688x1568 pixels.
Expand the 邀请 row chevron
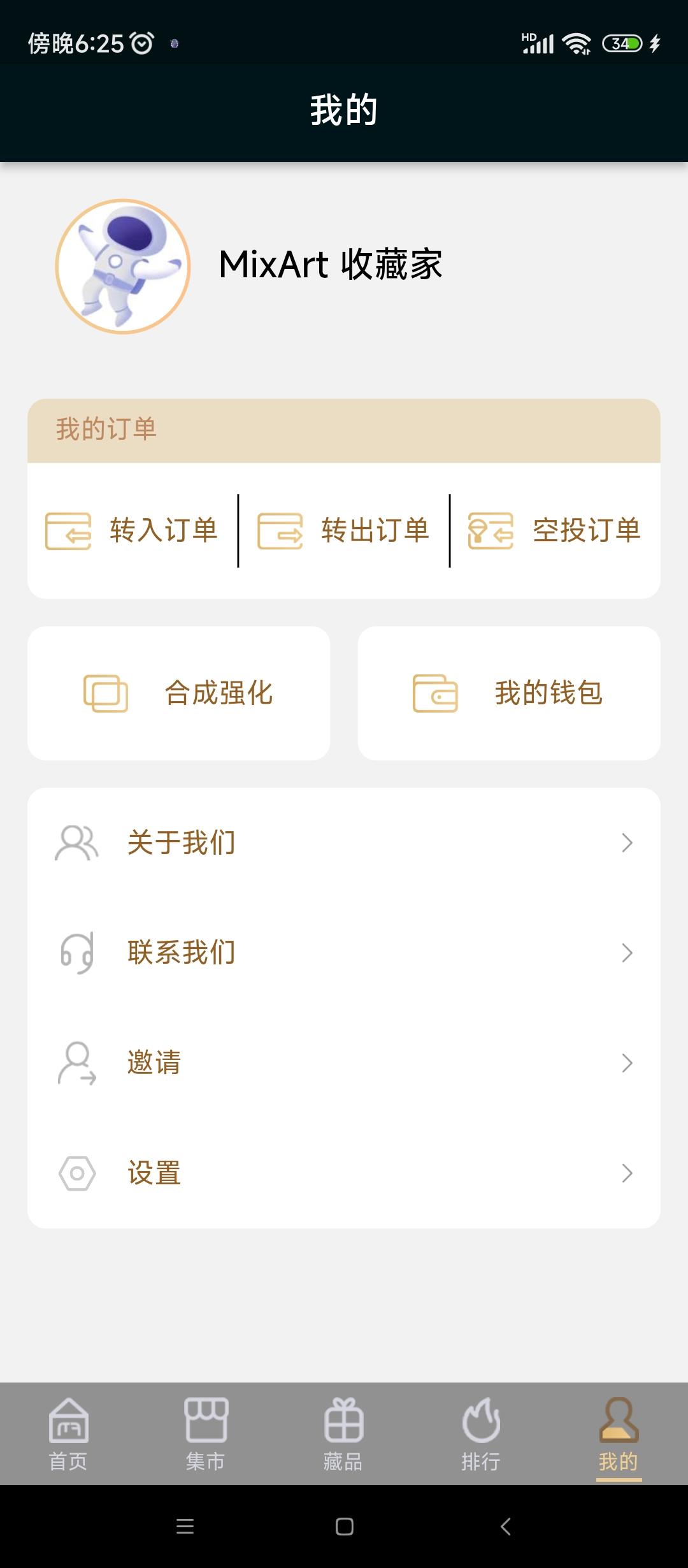626,1063
